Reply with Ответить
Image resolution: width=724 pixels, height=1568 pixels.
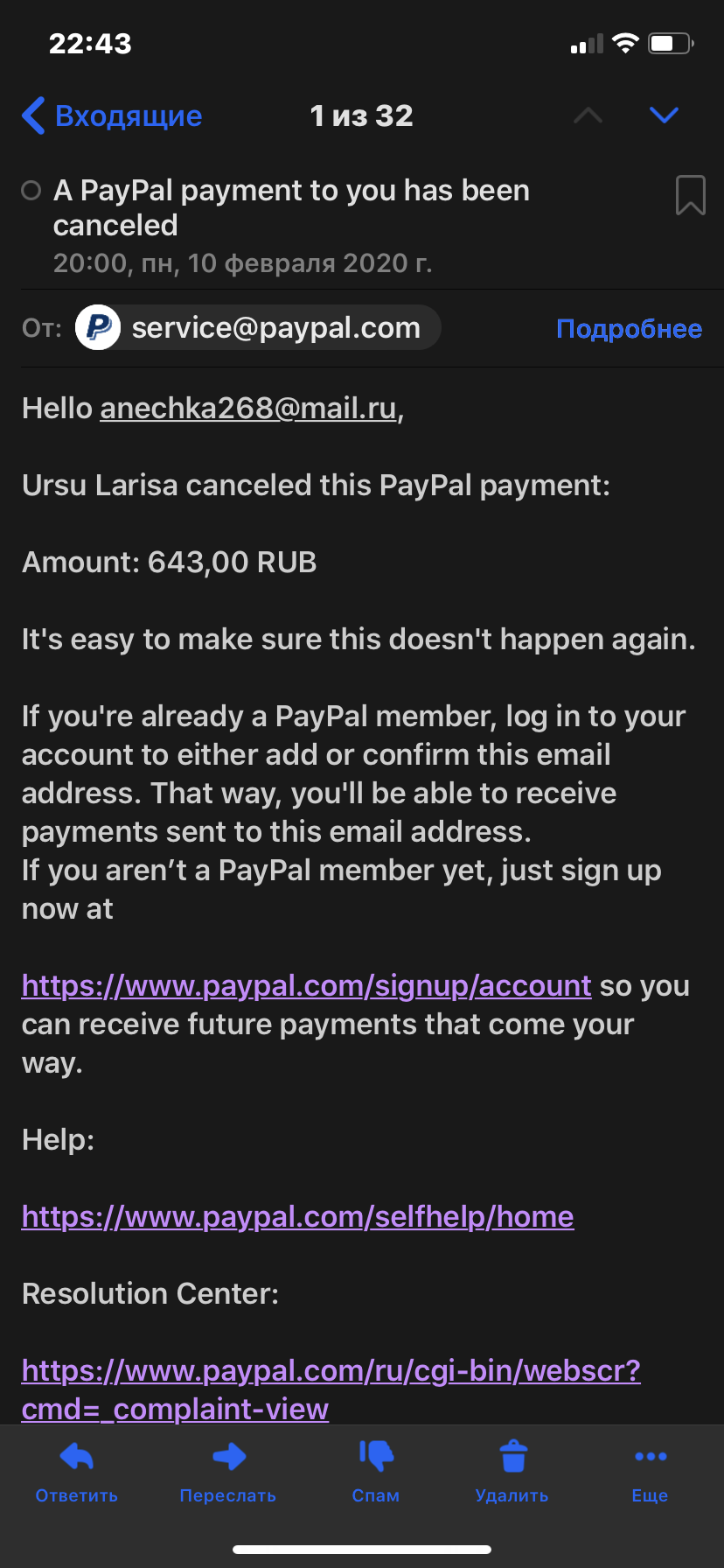click(x=77, y=1472)
